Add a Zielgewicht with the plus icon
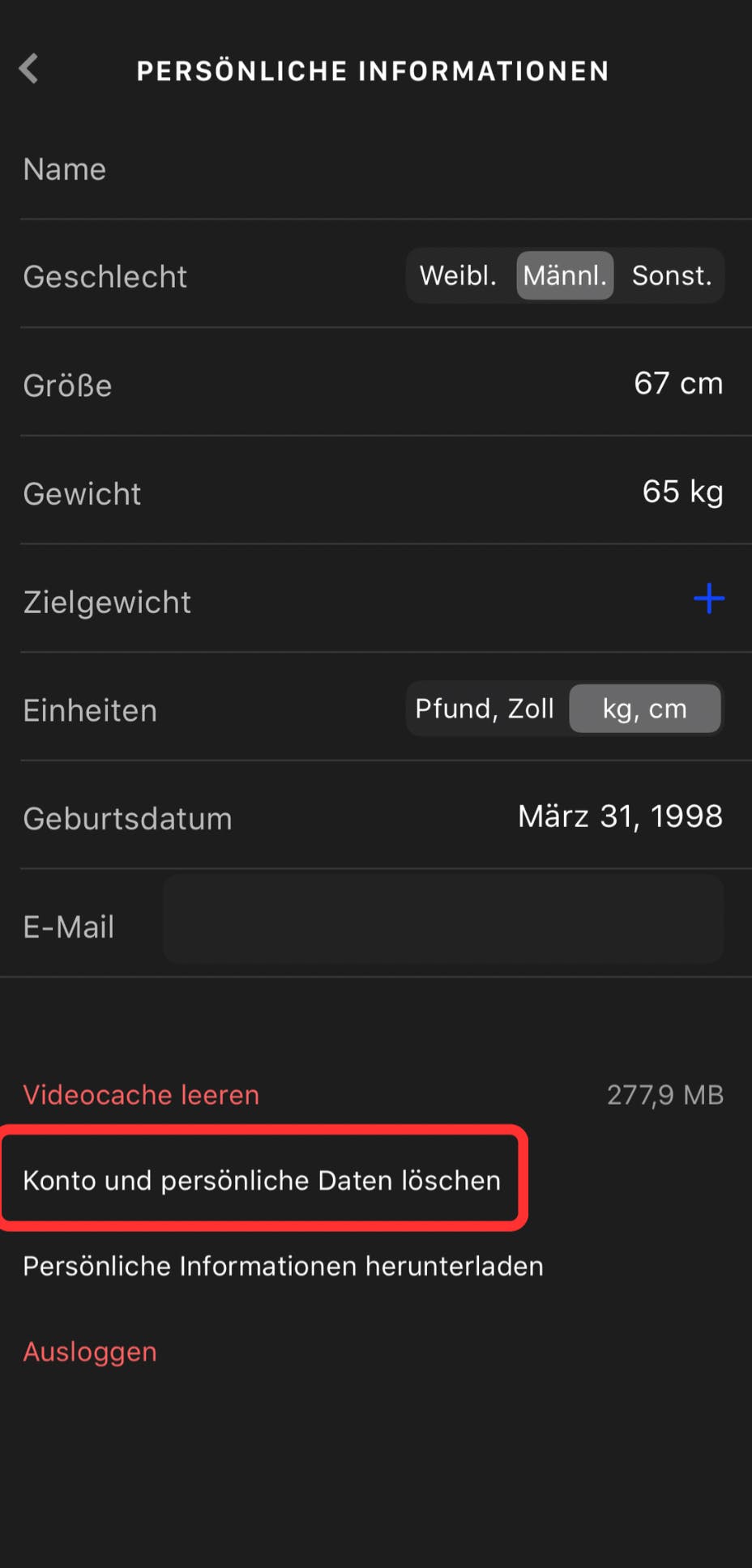This screenshot has width=752, height=1568. point(708,599)
